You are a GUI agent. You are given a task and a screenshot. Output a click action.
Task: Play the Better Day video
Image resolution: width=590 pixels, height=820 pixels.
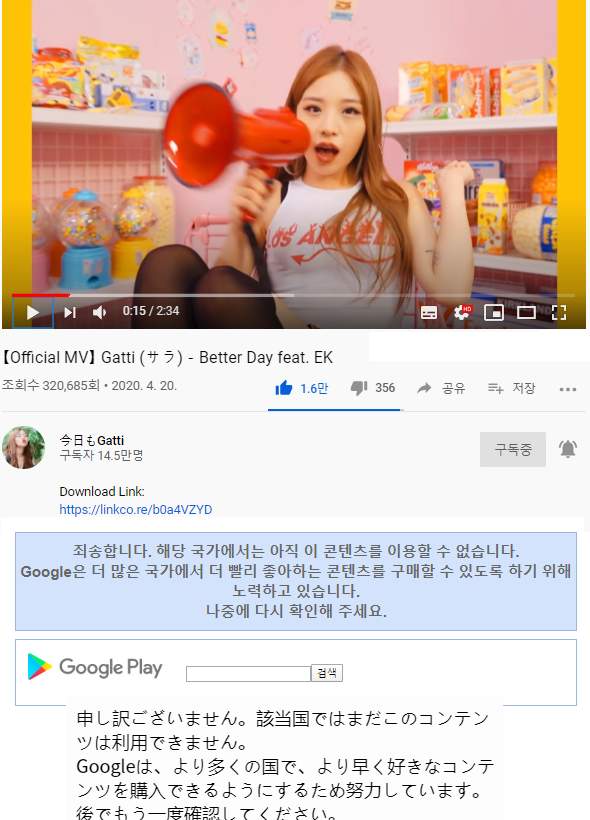pyautogui.click(x=32, y=313)
